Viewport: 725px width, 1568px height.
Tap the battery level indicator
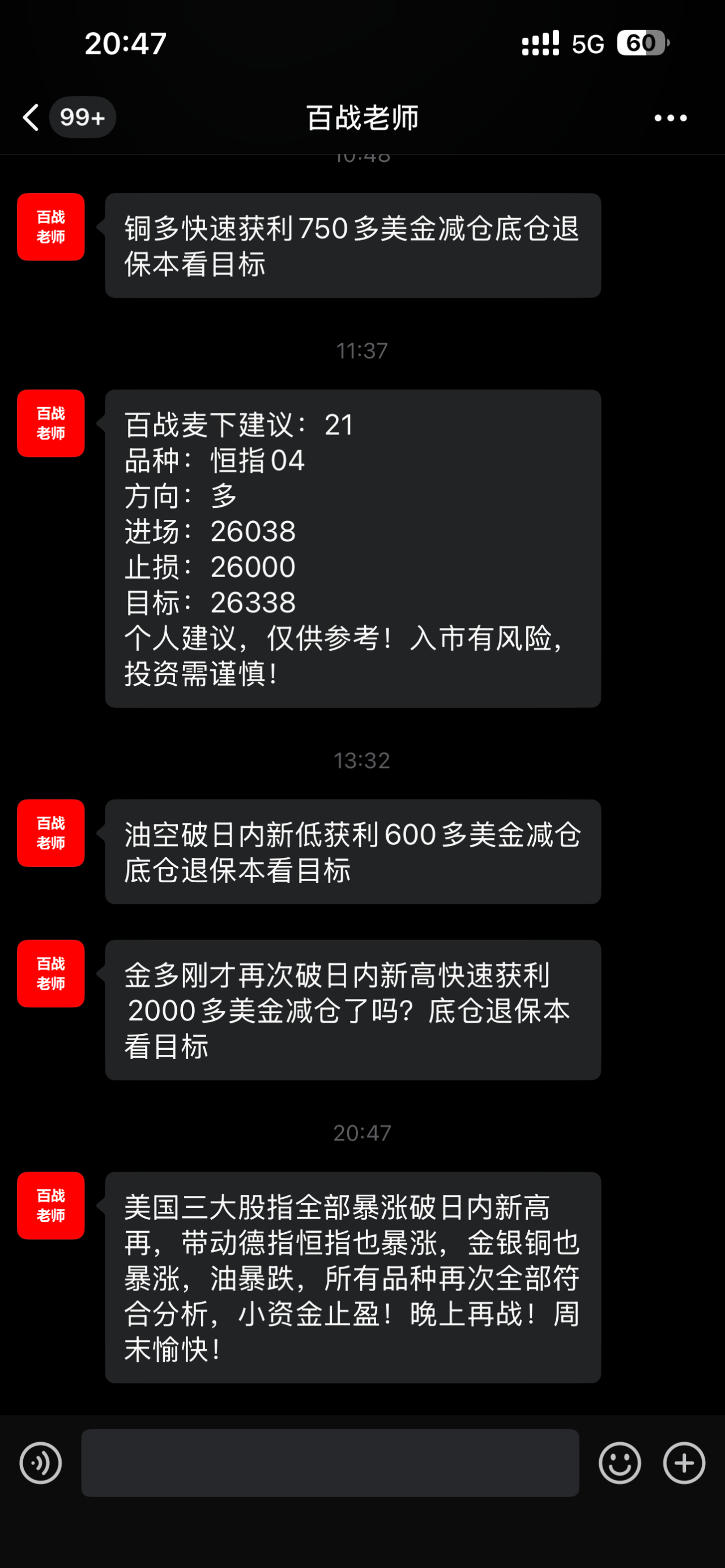(x=643, y=42)
